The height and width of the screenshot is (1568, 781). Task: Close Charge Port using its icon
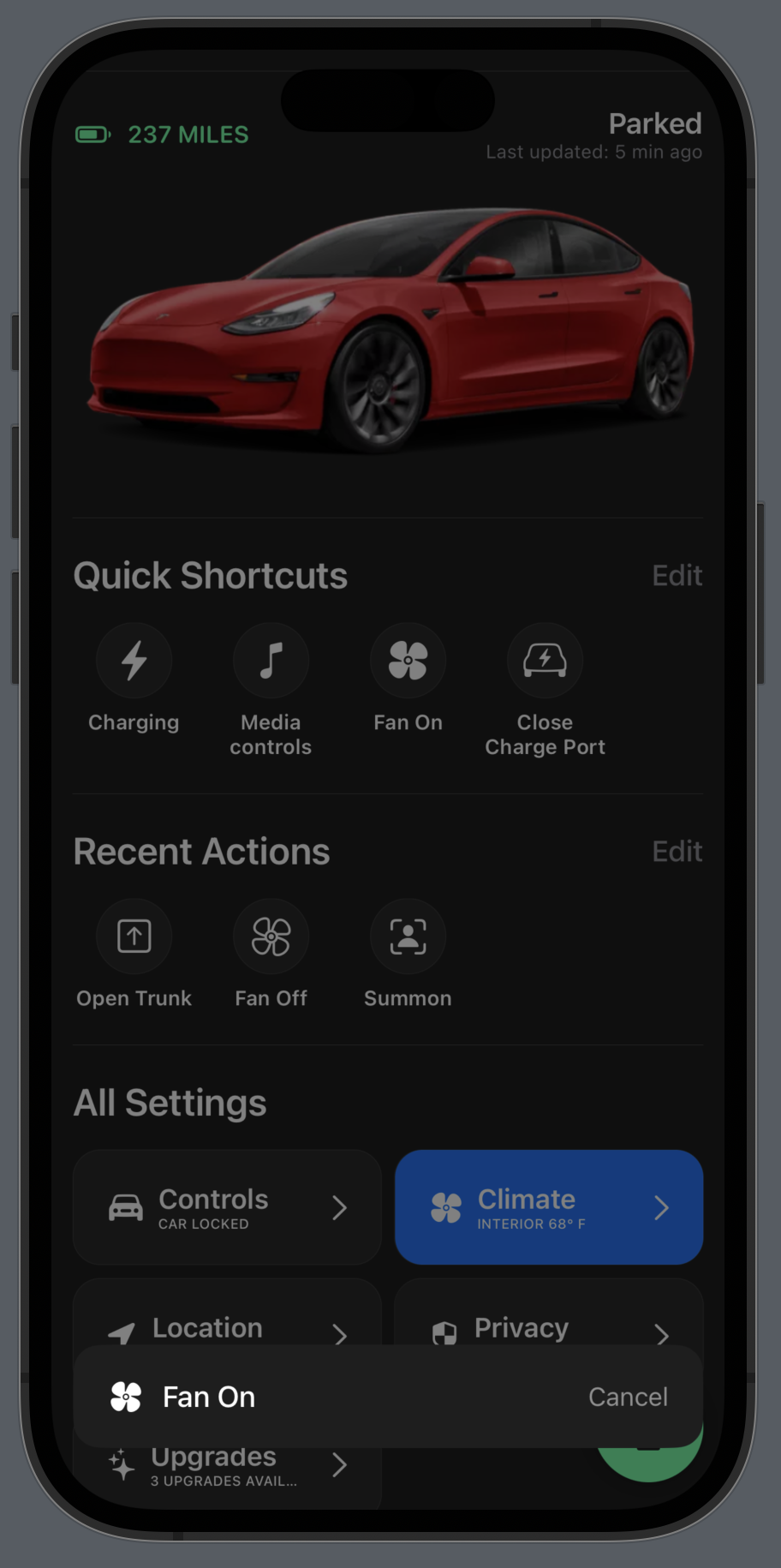click(x=545, y=661)
